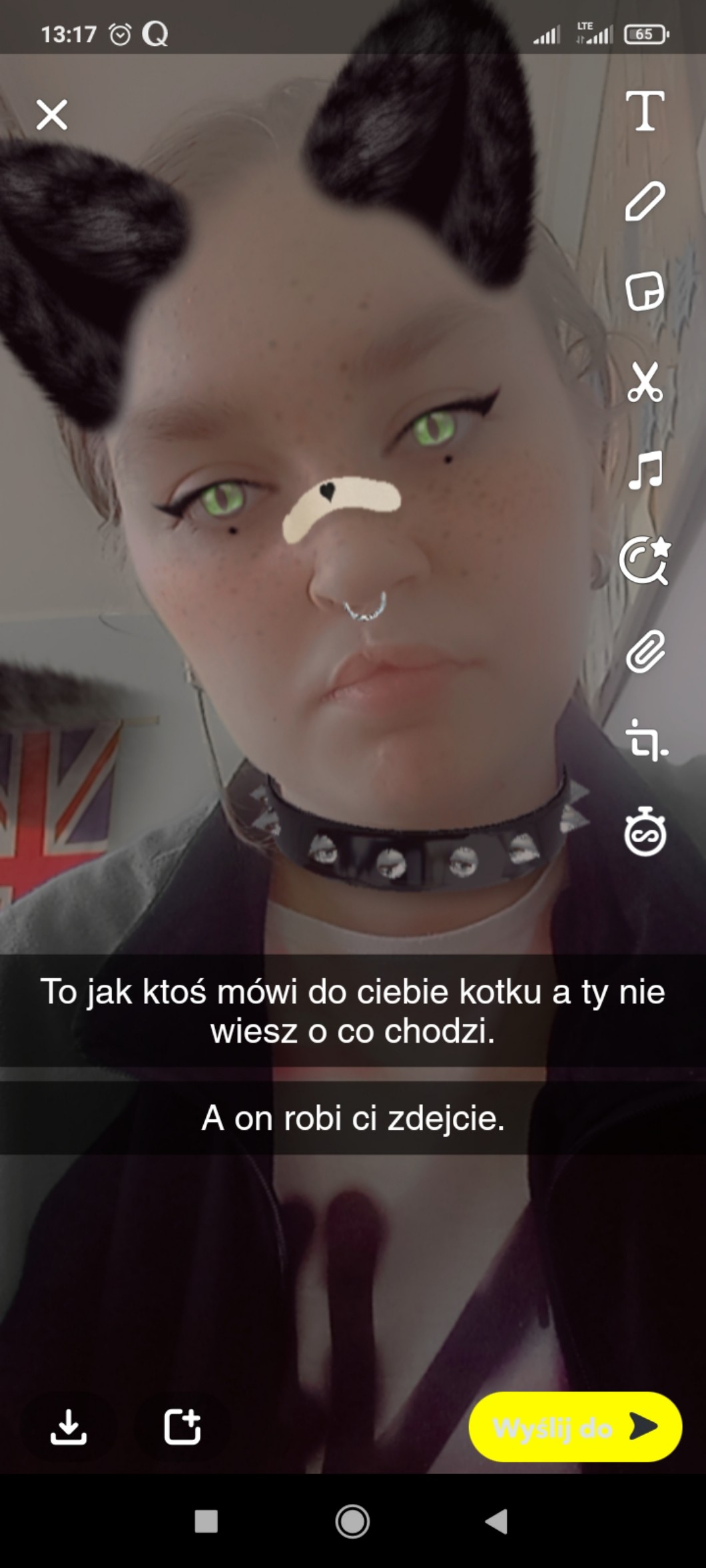Add music with the note icon
This screenshot has height=1568, width=706.
645,471
